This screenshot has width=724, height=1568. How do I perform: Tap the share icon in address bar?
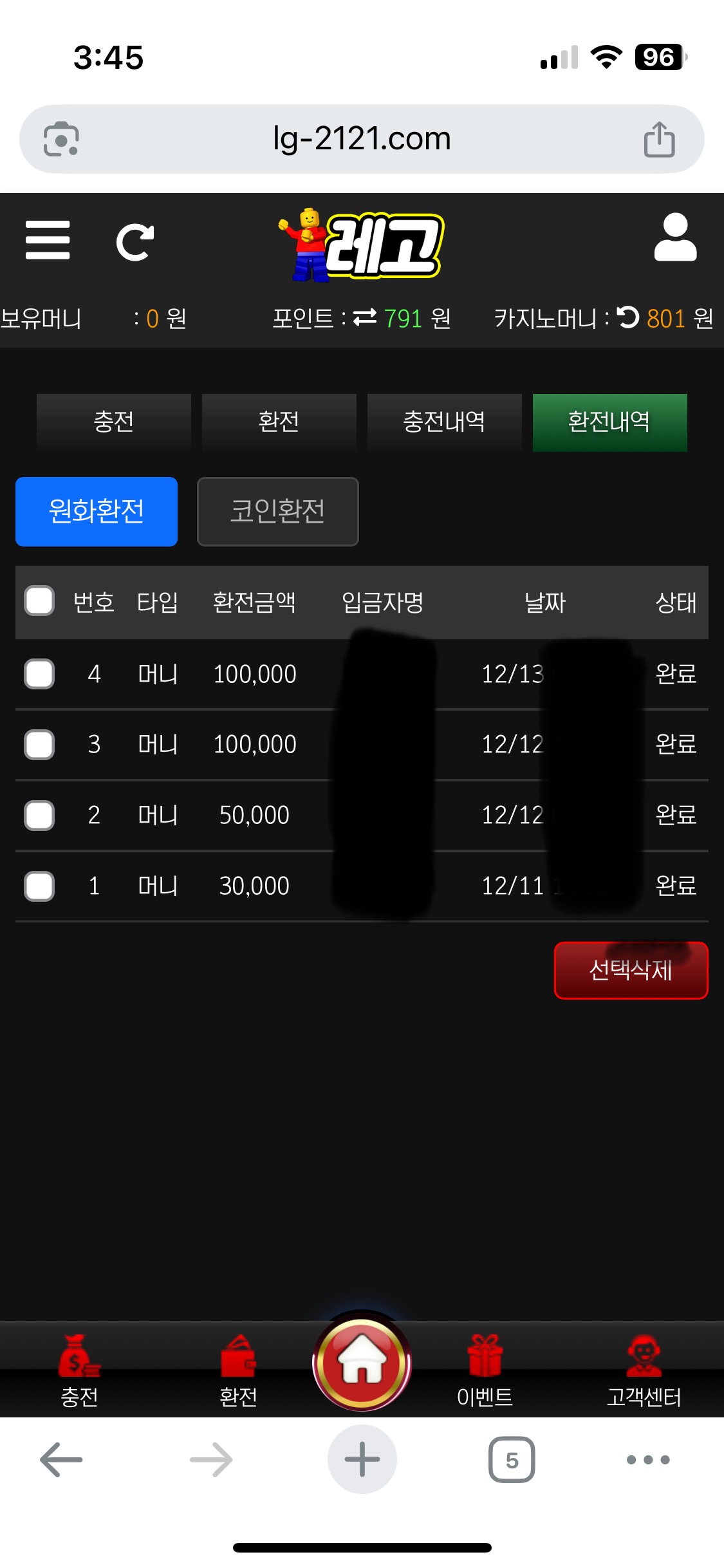[x=659, y=139]
